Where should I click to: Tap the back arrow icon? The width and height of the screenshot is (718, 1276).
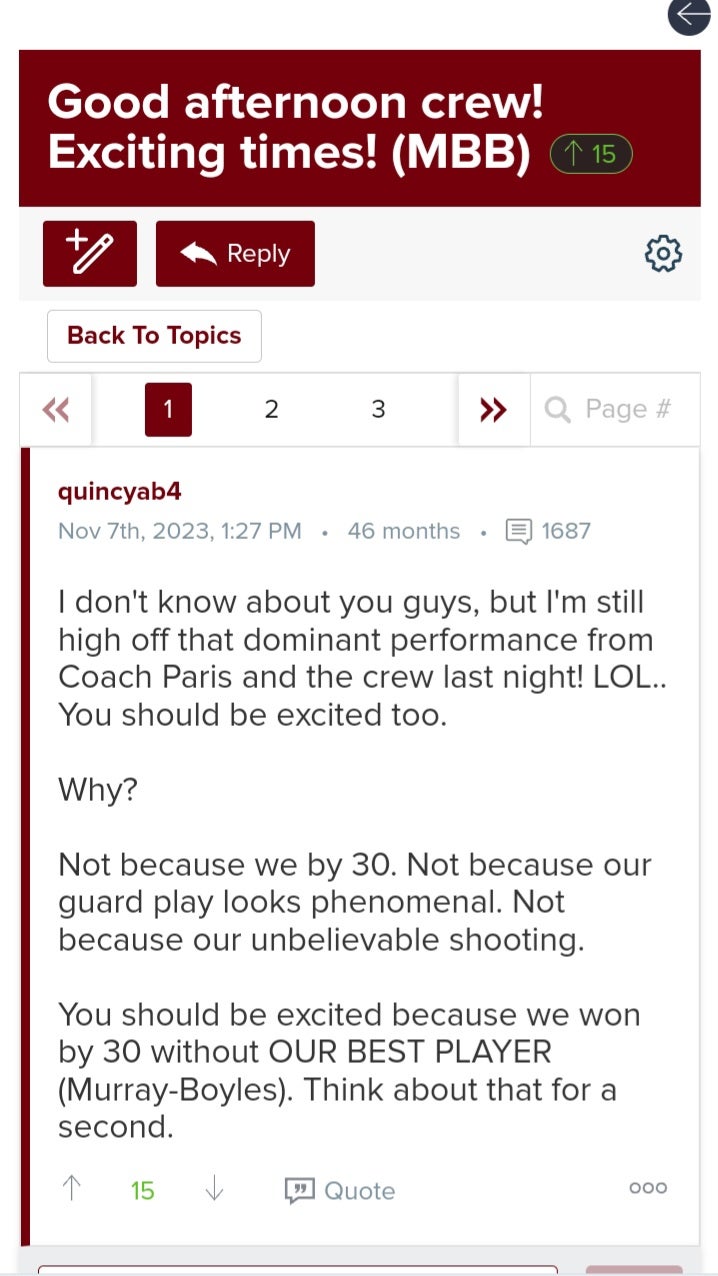click(689, 14)
